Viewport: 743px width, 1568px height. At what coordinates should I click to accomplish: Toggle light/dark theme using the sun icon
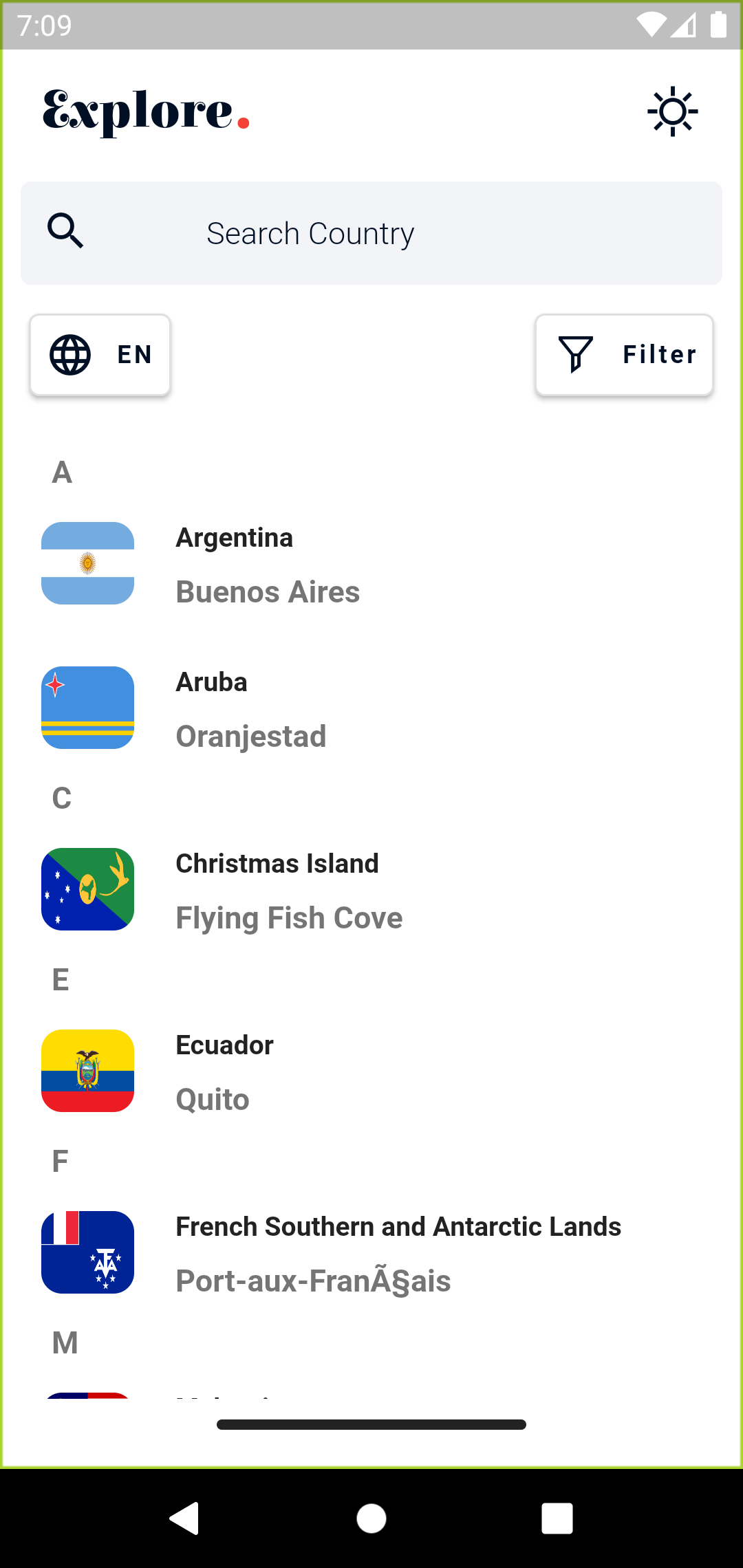pos(673,111)
